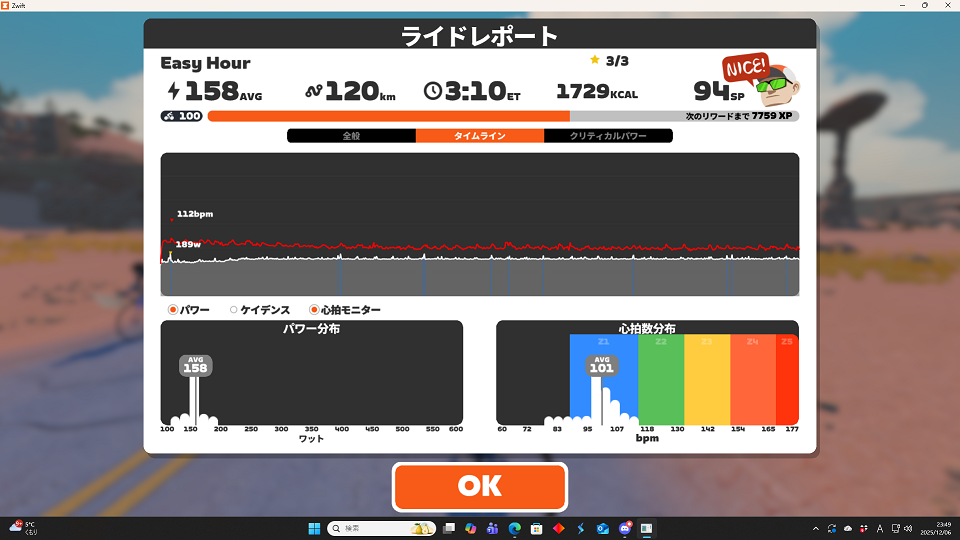Select the タイムライン tab

(x=480, y=135)
